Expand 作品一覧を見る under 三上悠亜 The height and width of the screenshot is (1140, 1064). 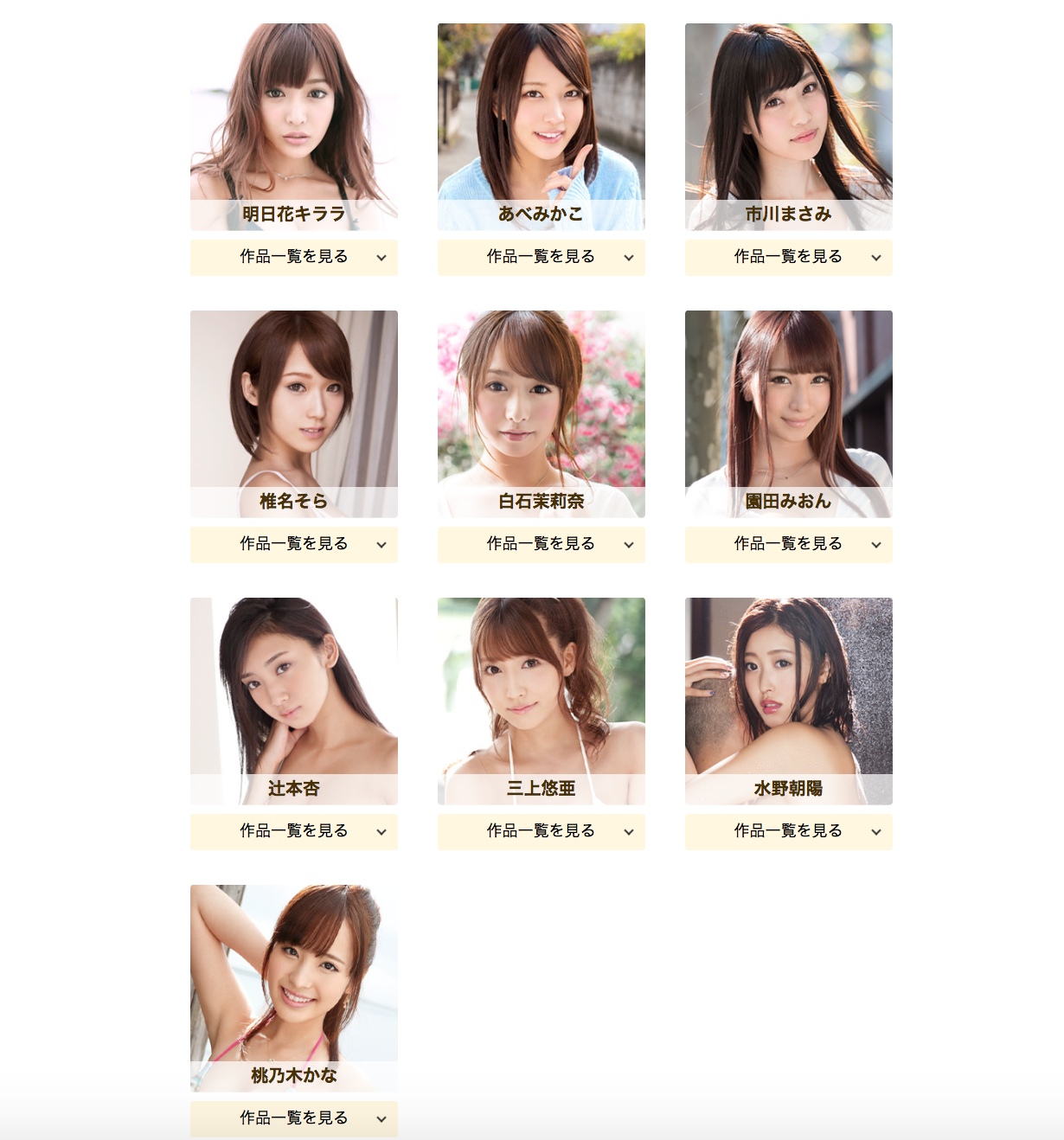click(x=542, y=832)
